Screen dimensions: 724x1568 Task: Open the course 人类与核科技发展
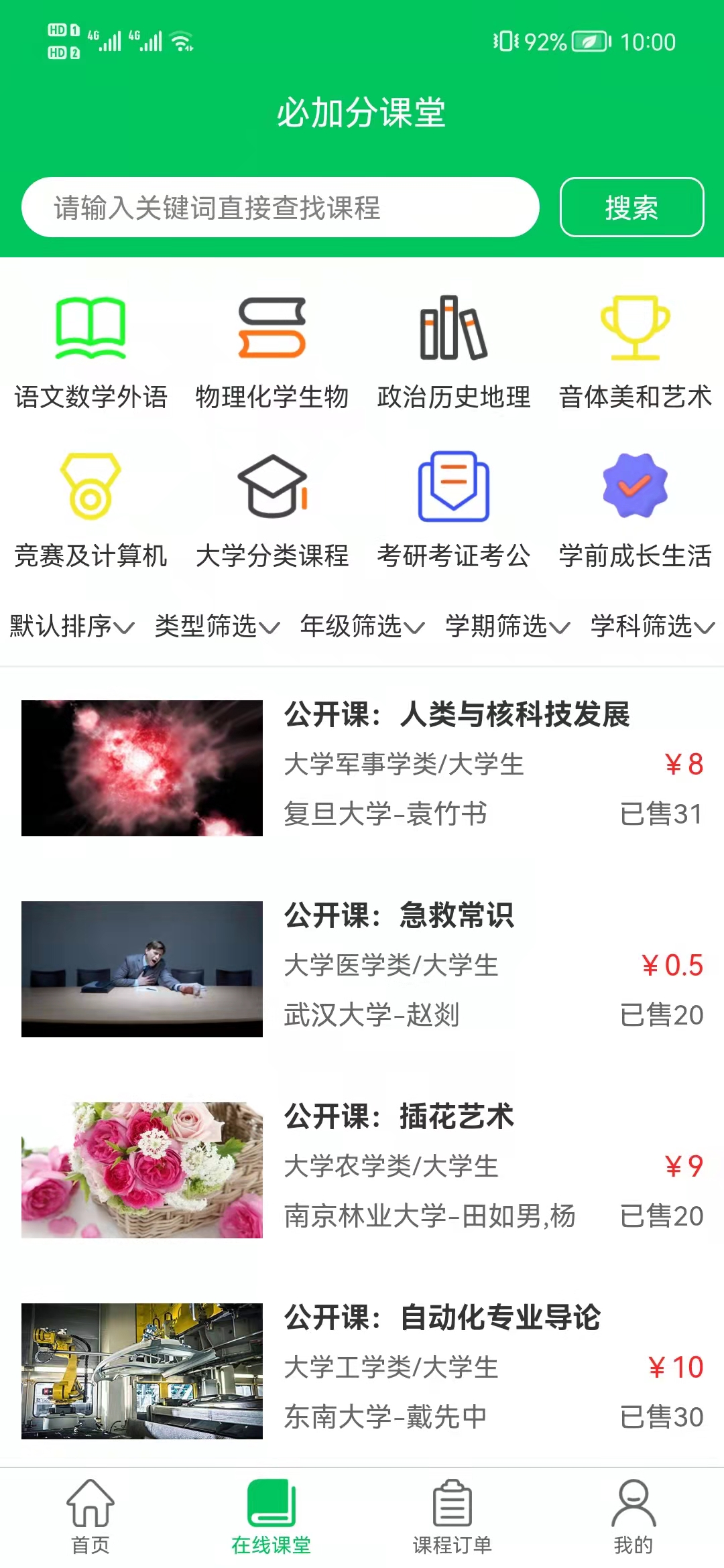(x=362, y=768)
